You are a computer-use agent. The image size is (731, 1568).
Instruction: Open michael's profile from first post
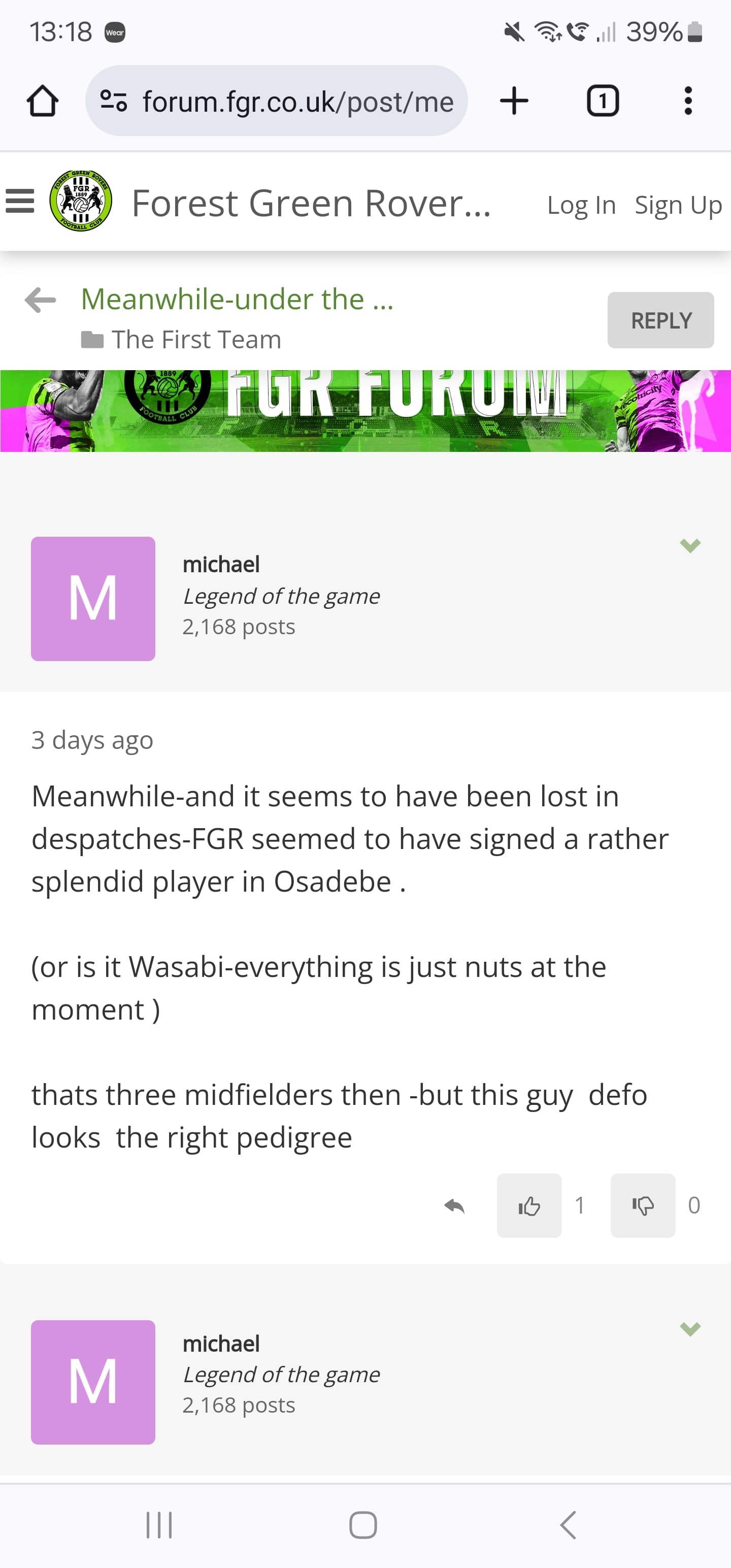tap(221, 565)
